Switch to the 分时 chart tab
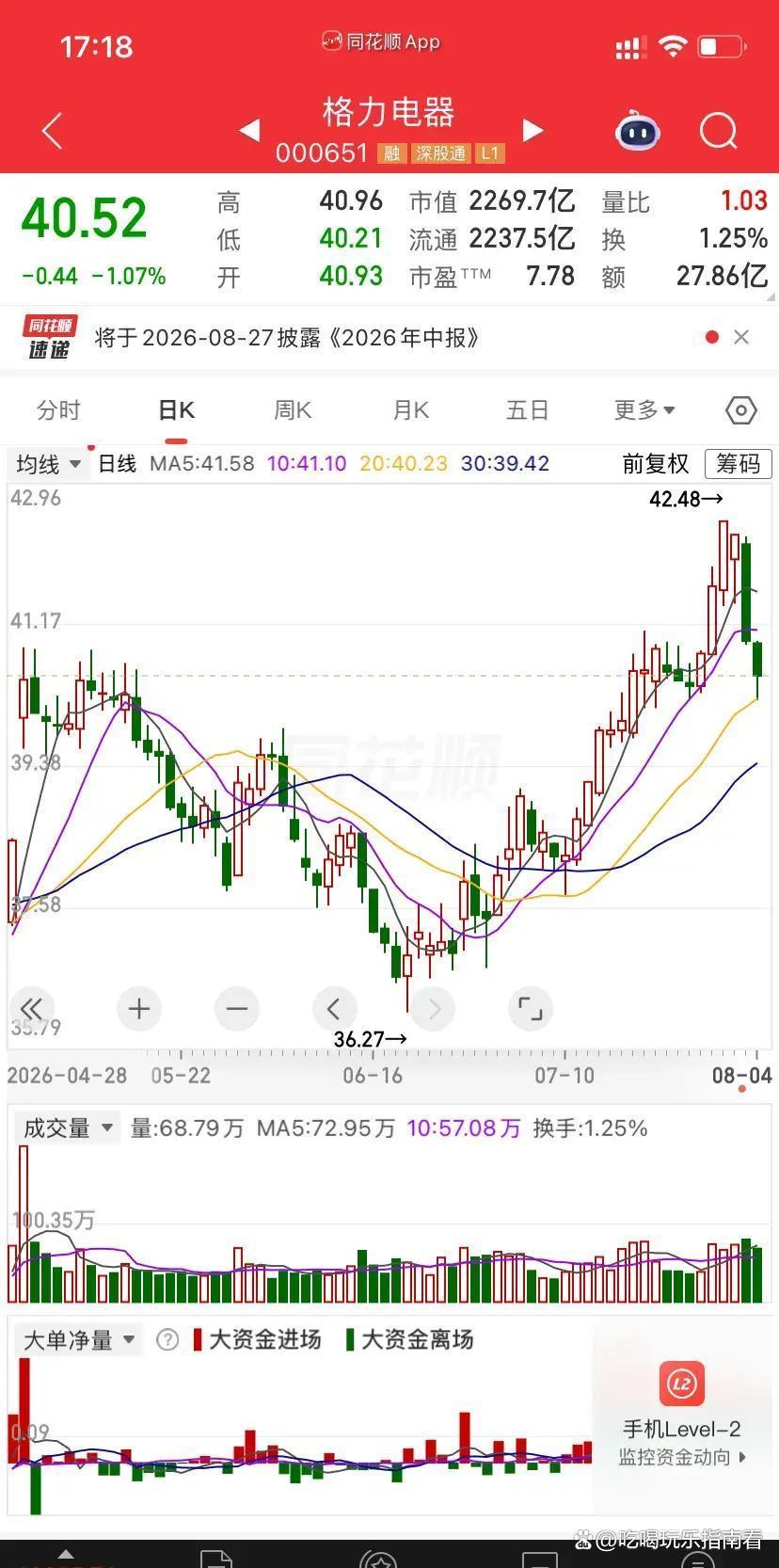Screen dimensions: 779x1568 (58, 410)
